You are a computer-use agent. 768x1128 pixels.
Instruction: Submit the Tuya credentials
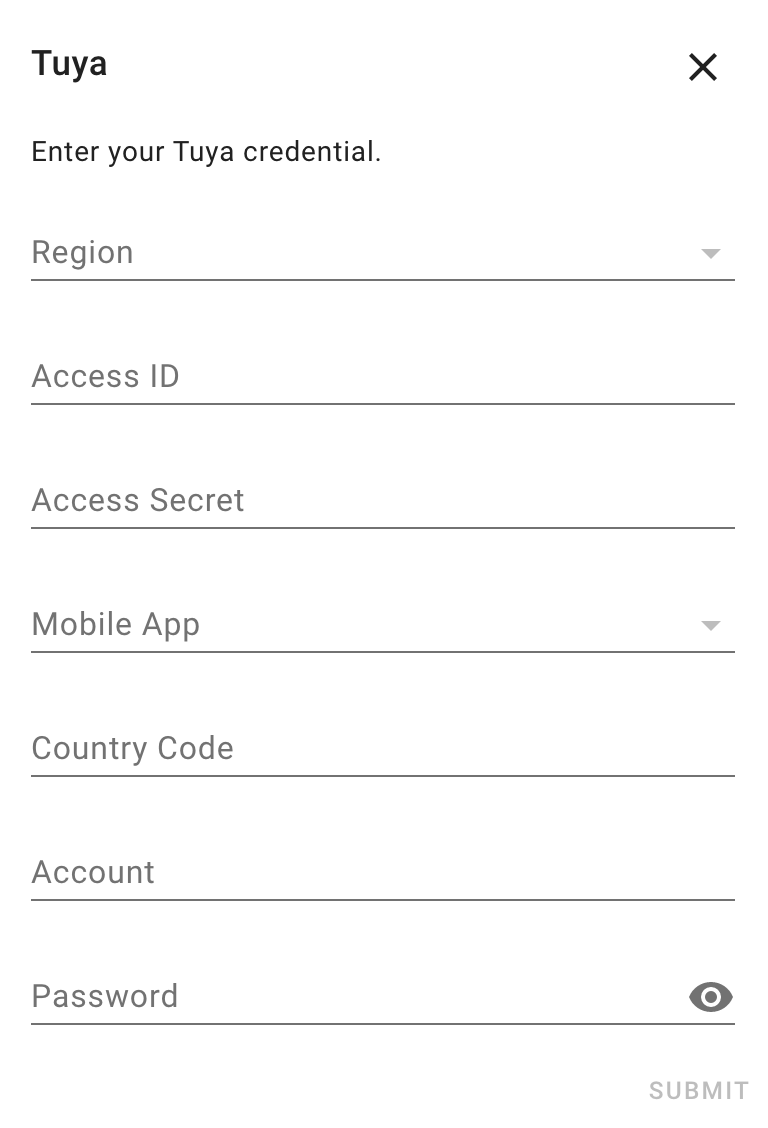(x=698, y=1090)
